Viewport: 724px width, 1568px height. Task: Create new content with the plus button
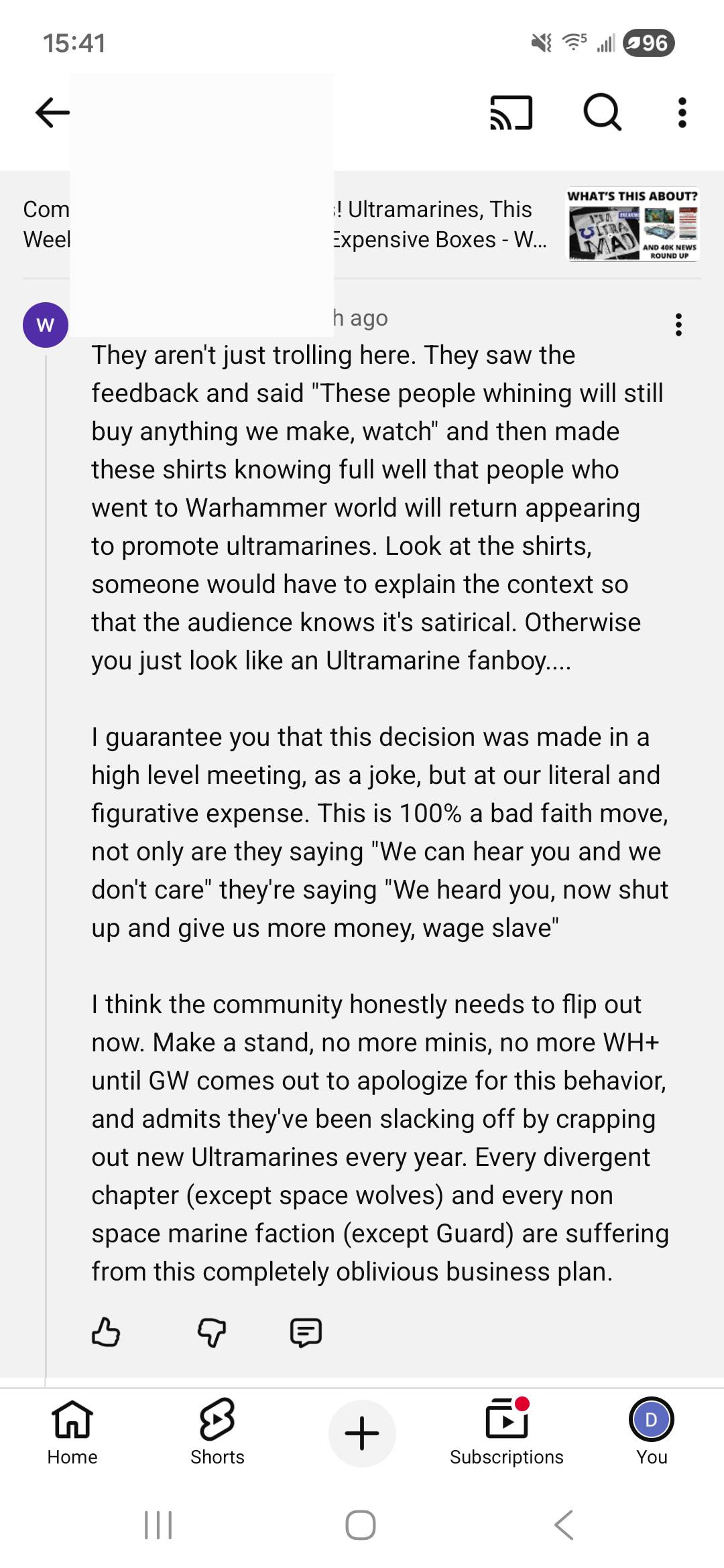(362, 1434)
